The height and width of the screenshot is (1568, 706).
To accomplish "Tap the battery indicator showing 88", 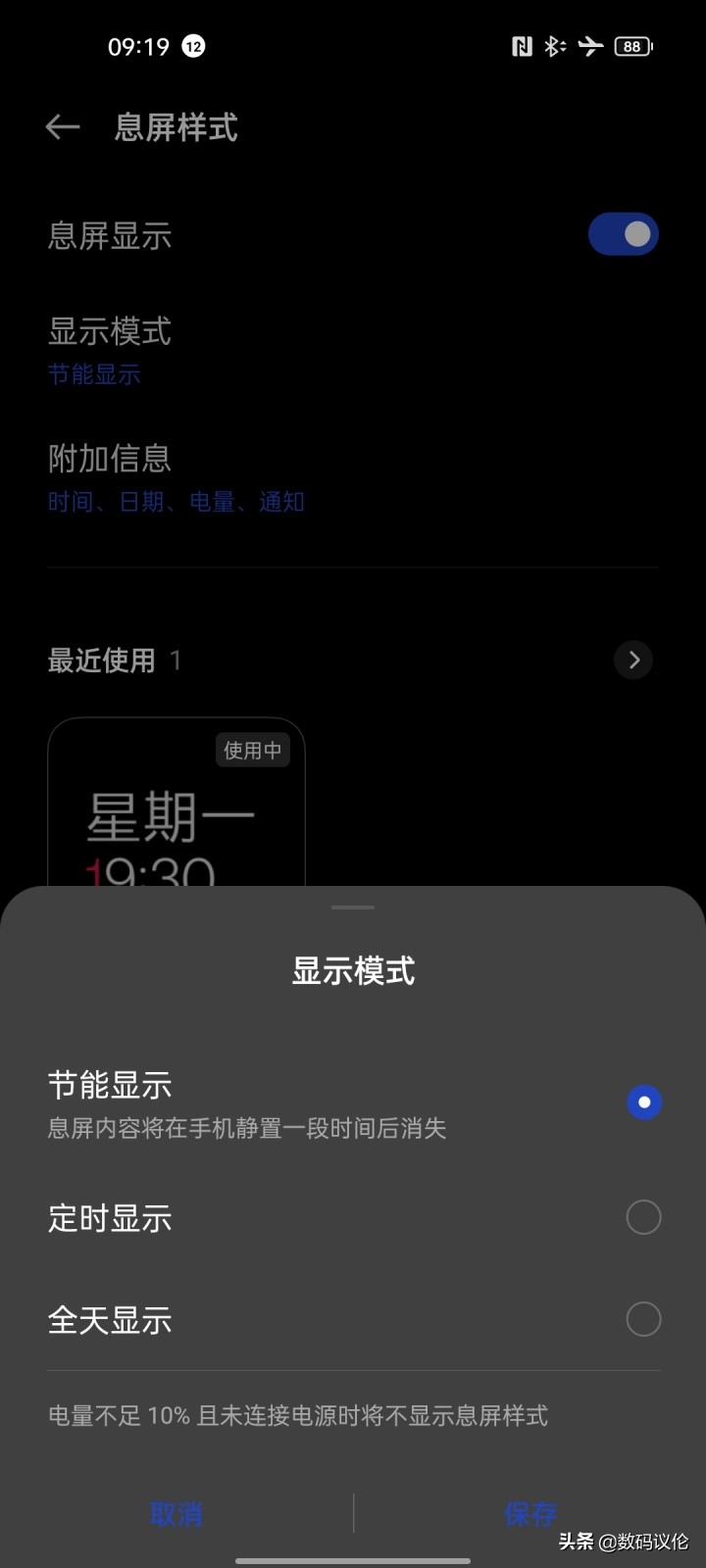I will point(632,46).
